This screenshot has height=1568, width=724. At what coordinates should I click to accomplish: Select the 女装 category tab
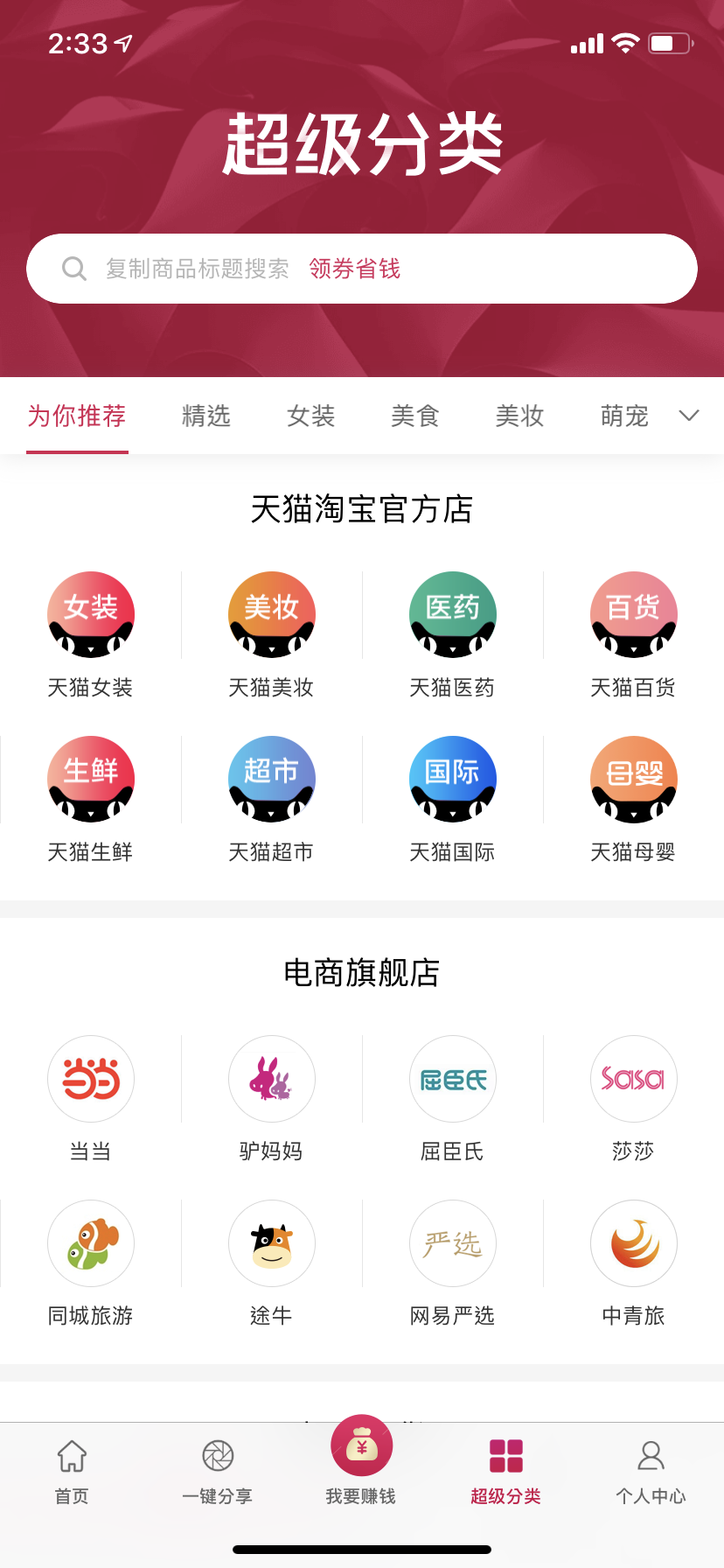pos(311,416)
